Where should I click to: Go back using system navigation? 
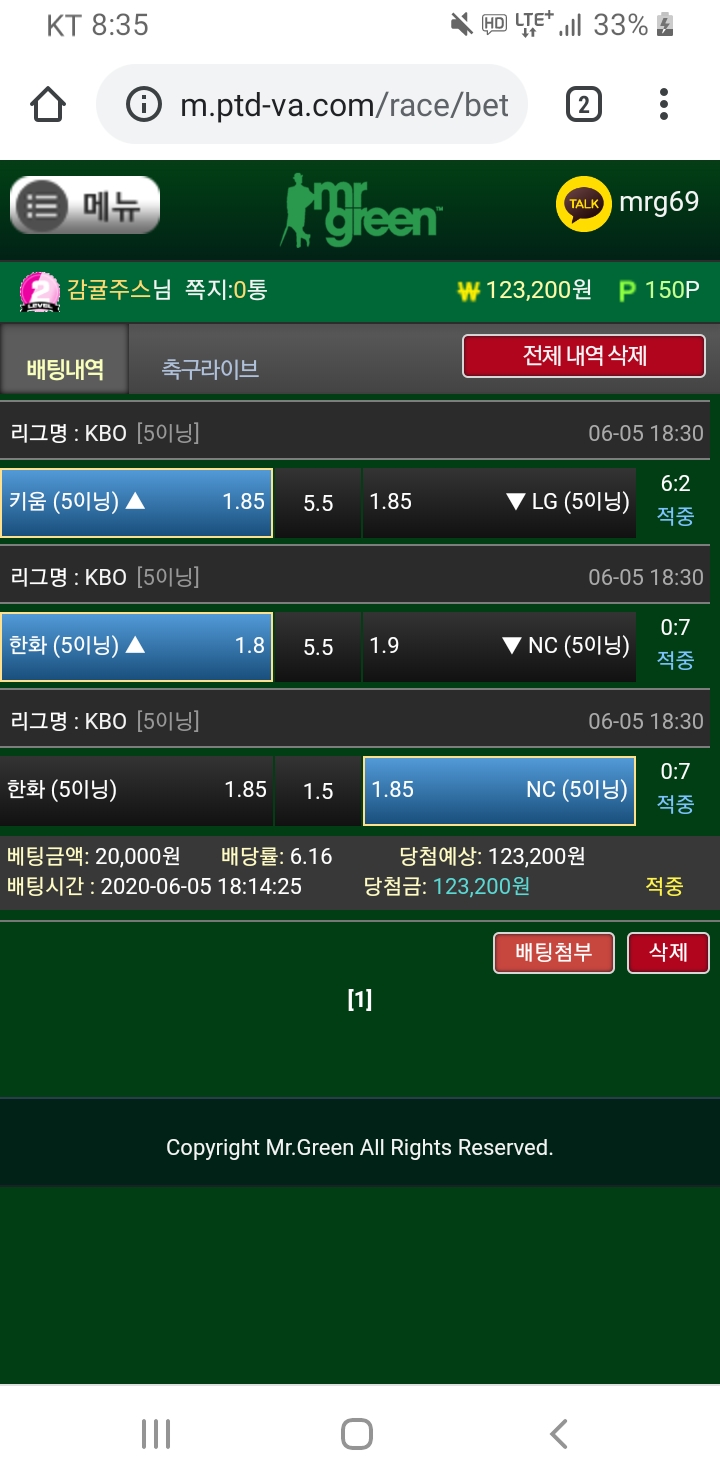click(559, 1434)
